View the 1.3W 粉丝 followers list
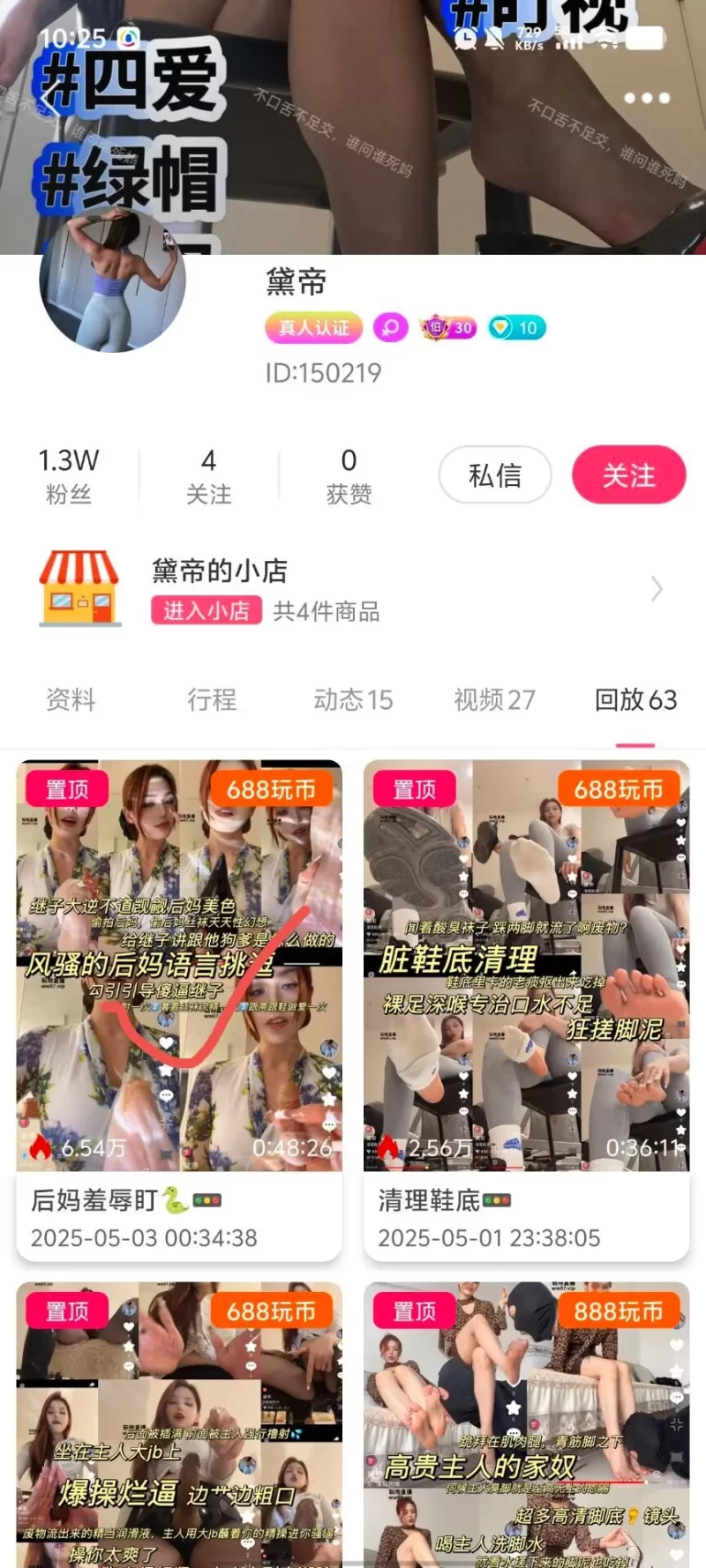The image size is (706, 1568). coord(69,475)
